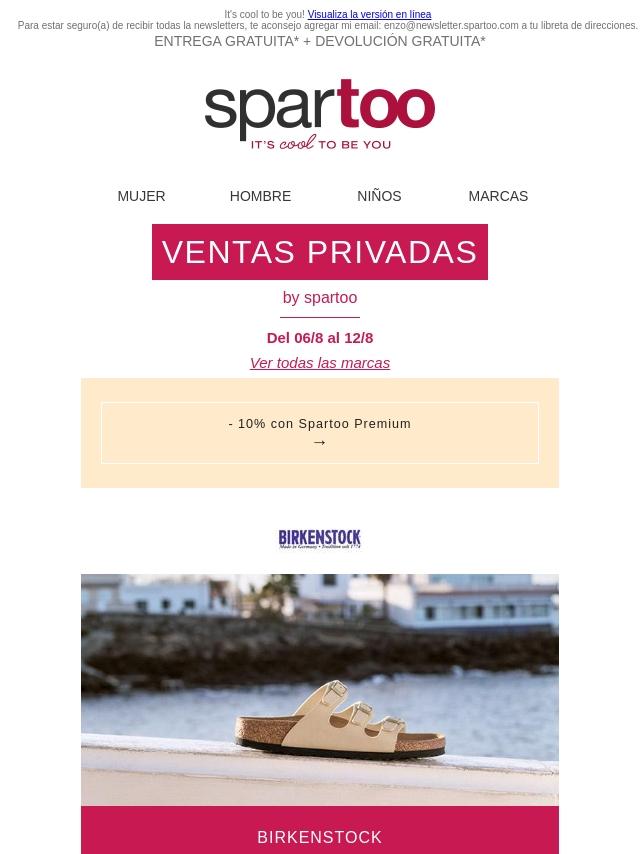Open the '-10% con Spartoo Premium' offer
The width and height of the screenshot is (640, 854).
320,433
